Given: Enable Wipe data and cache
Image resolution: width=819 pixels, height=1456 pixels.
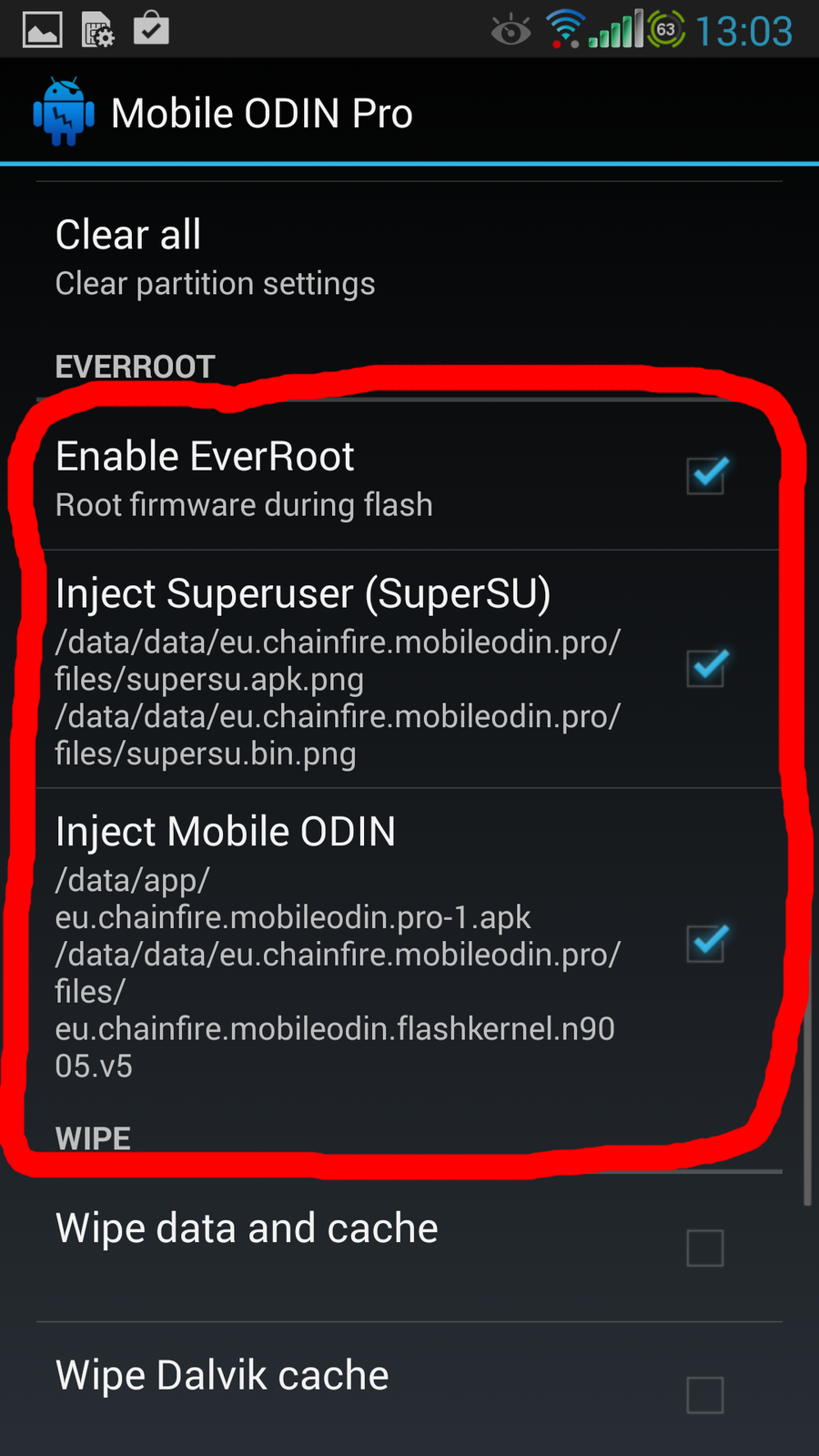Looking at the screenshot, I should pos(705,1249).
